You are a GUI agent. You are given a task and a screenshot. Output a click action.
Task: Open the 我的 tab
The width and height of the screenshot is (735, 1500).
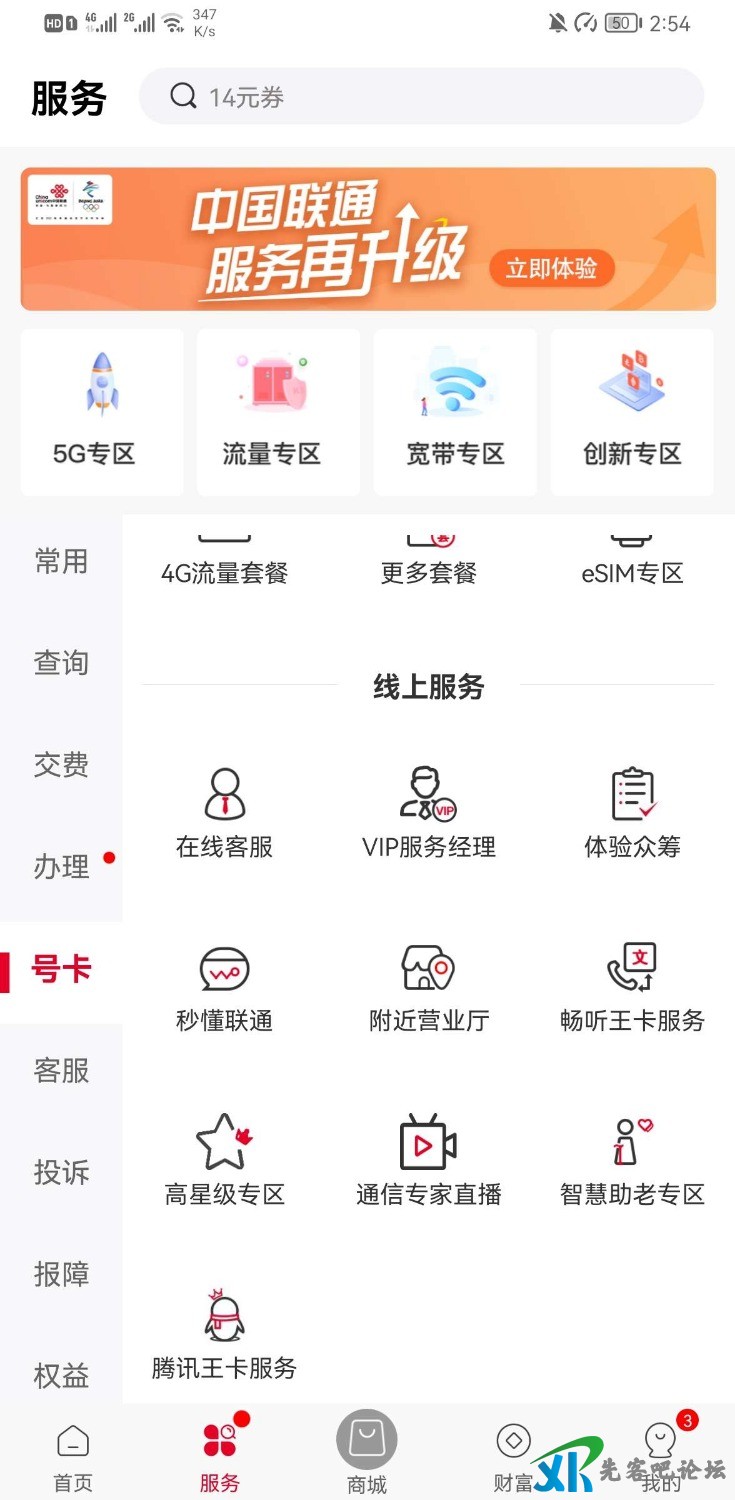(x=660, y=1455)
